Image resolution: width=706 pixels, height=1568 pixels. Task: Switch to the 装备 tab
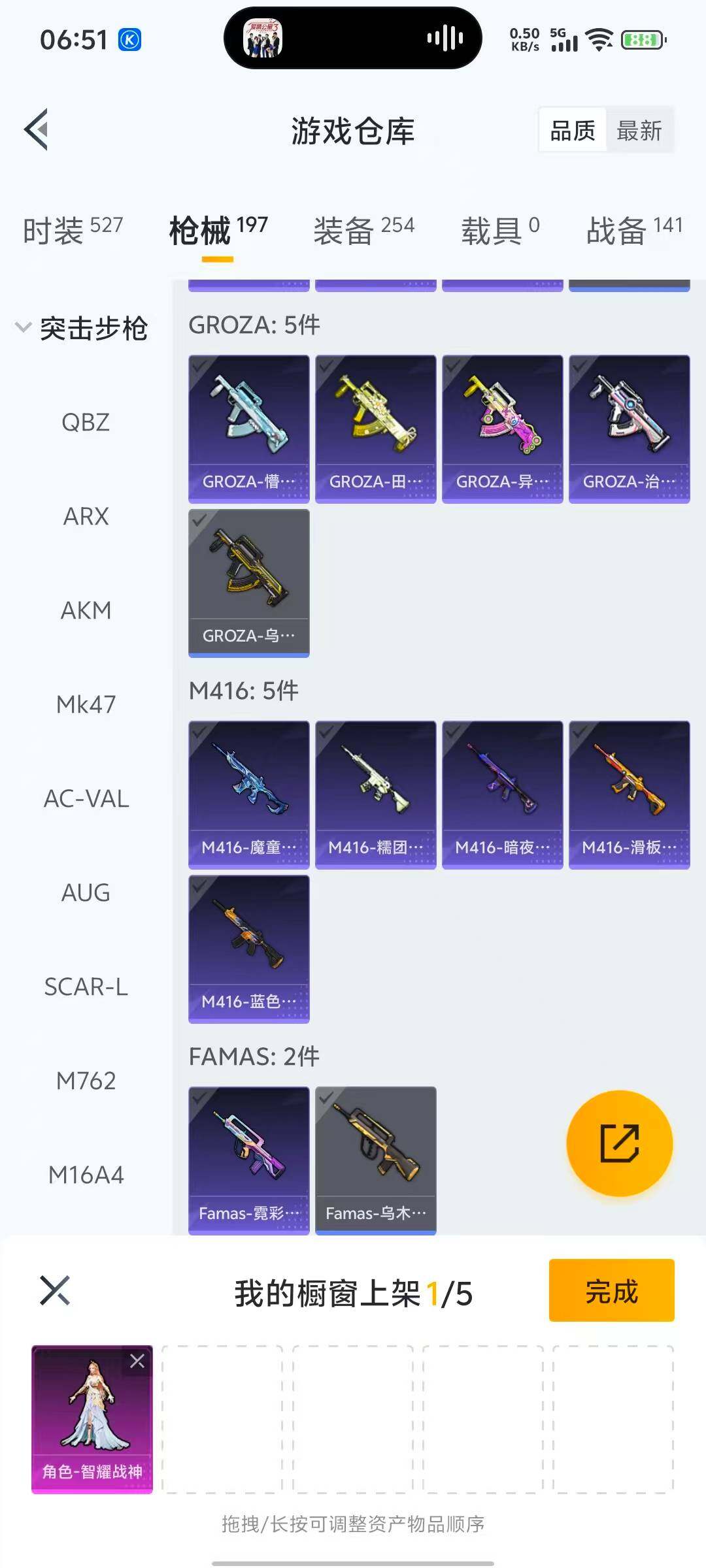coord(363,230)
